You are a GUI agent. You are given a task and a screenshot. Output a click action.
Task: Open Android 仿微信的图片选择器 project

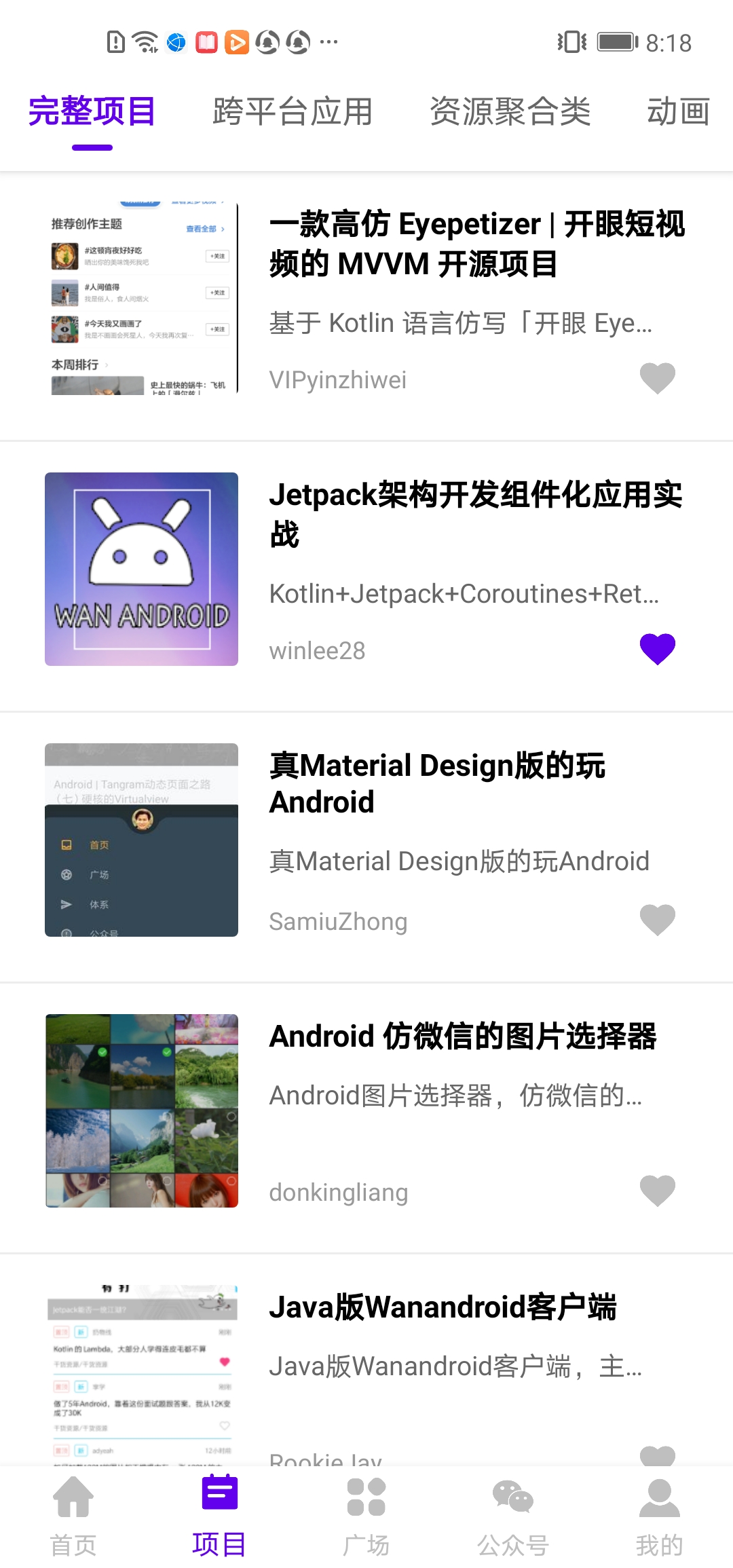[463, 1037]
